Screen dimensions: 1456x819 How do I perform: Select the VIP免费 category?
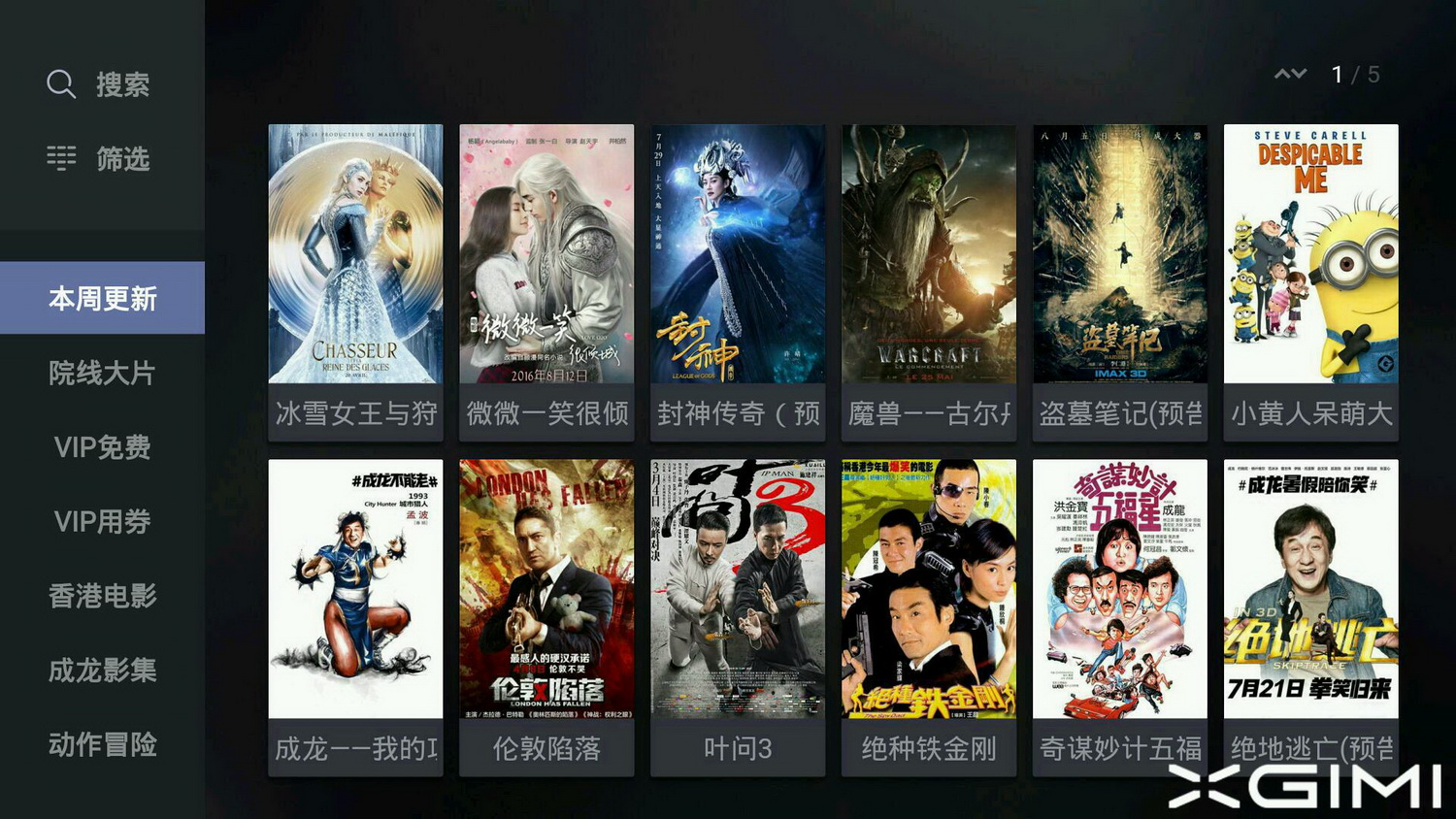tap(102, 447)
